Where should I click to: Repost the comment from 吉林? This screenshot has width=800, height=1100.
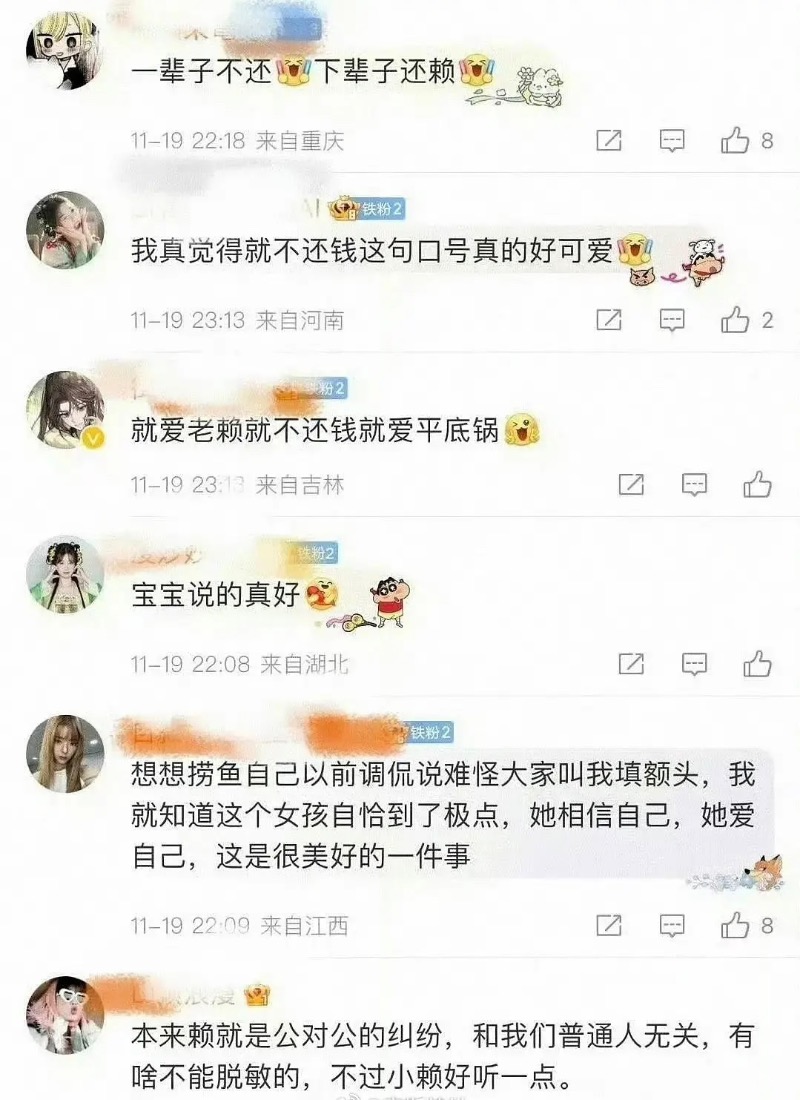coord(630,485)
